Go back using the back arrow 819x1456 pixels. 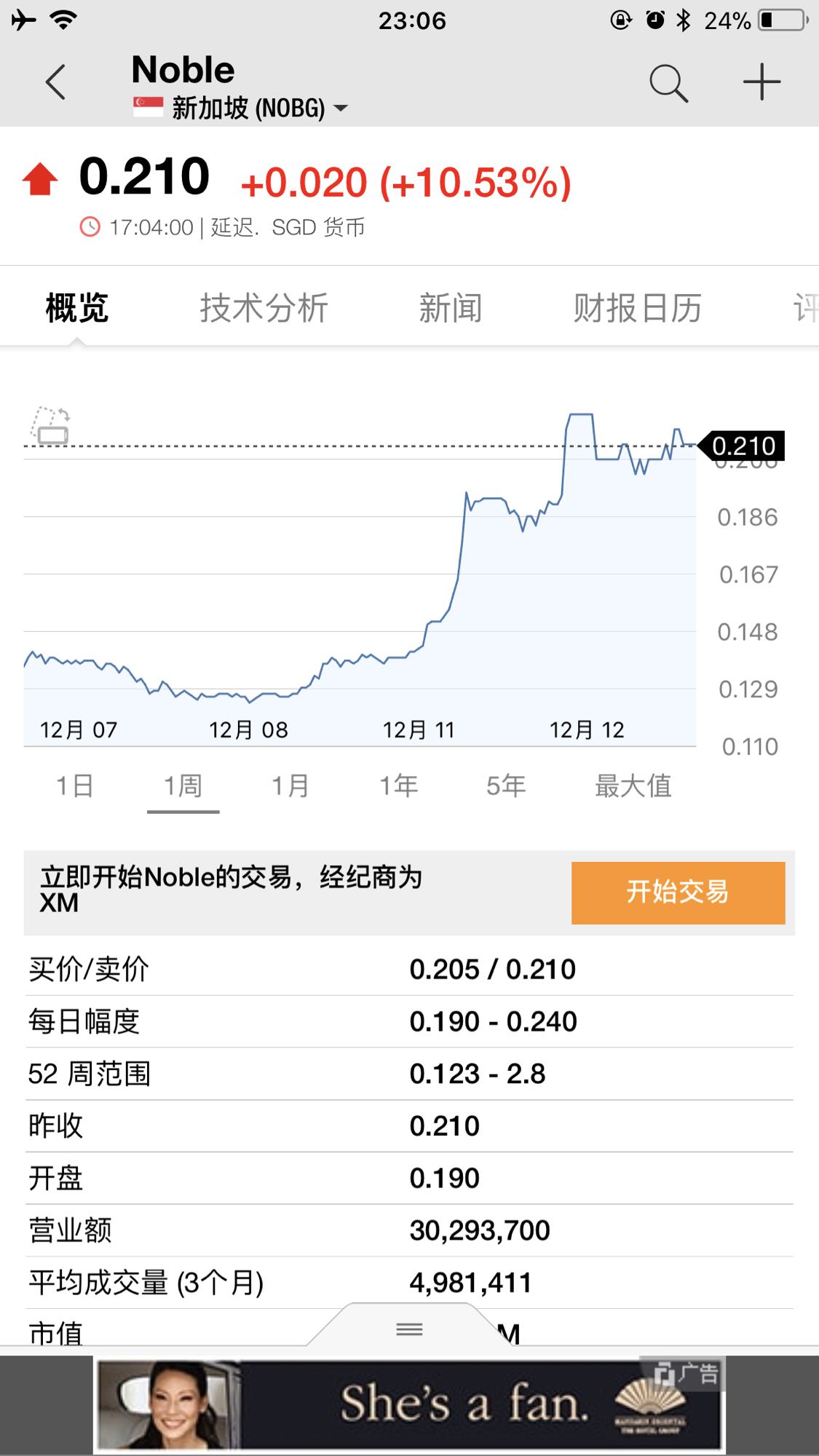click(55, 82)
